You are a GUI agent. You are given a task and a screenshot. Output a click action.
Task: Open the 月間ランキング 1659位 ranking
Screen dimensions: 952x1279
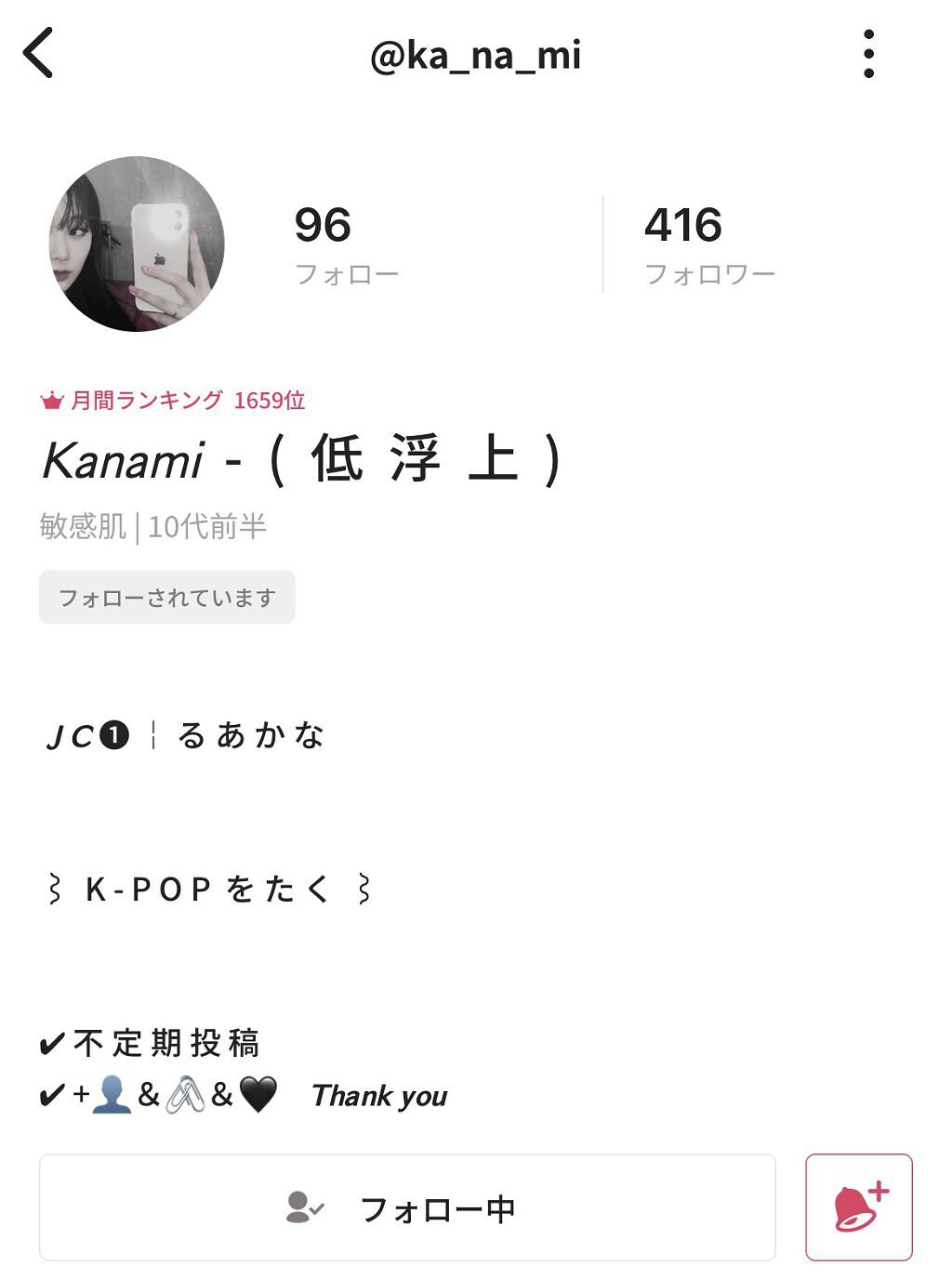(174, 401)
